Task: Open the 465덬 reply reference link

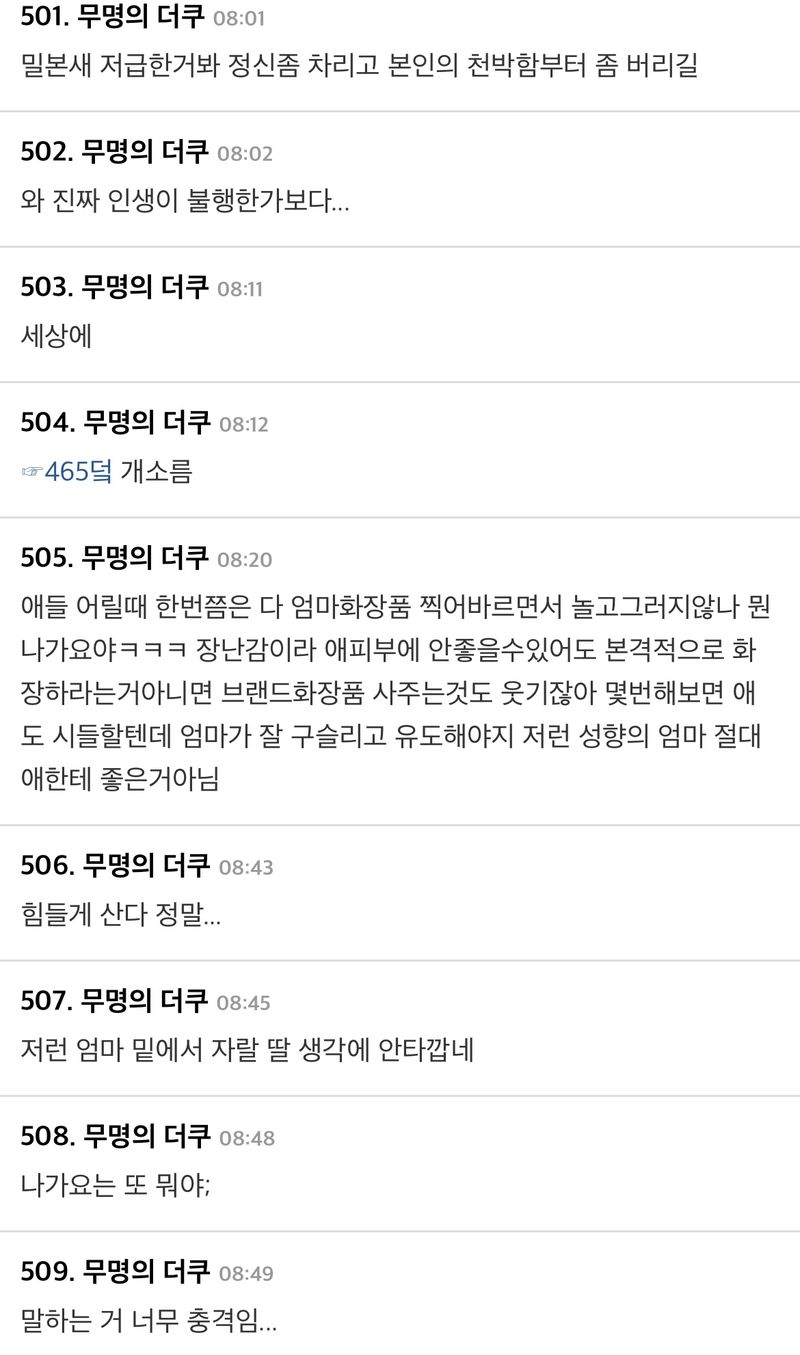Action: 77,471
